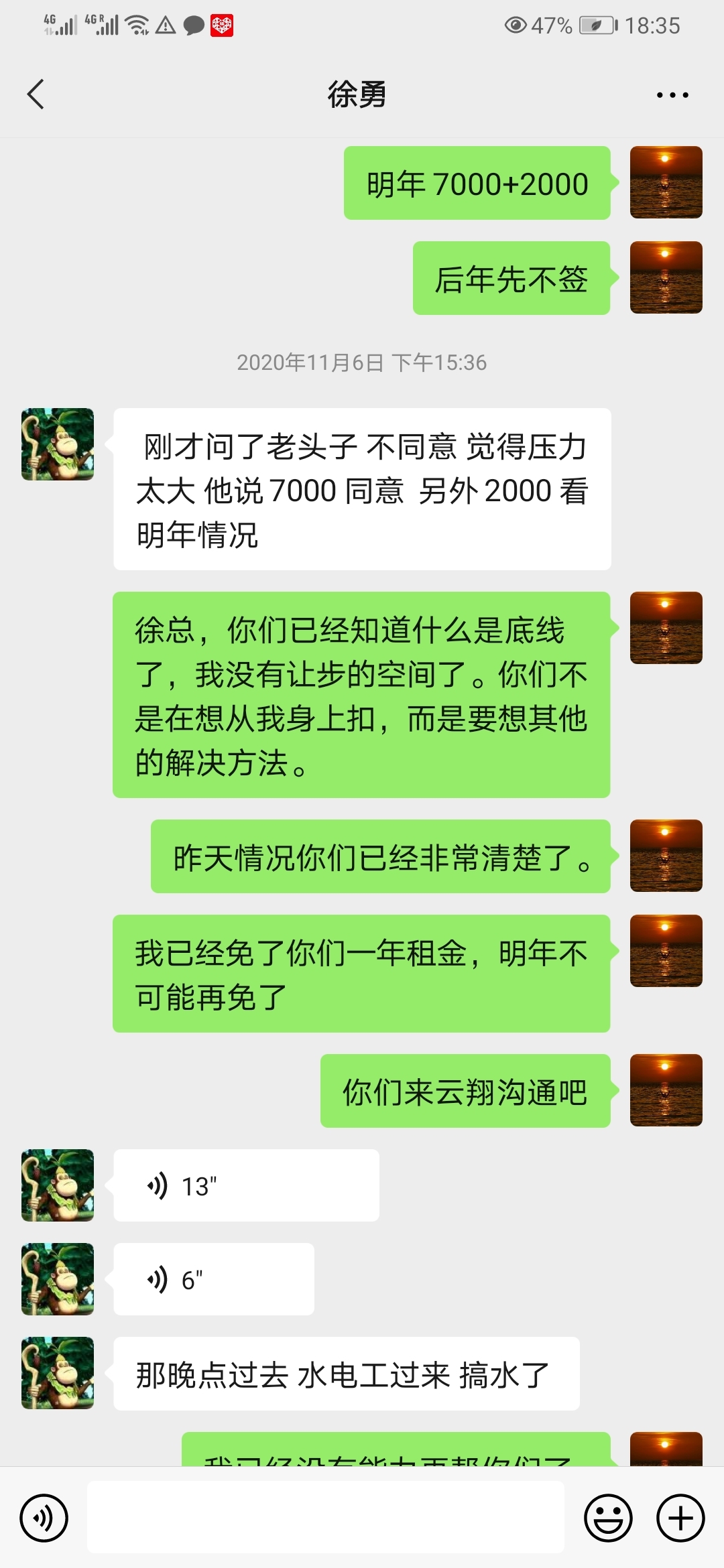
Task: Go back from the 徐勇 chat
Action: [x=36, y=94]
